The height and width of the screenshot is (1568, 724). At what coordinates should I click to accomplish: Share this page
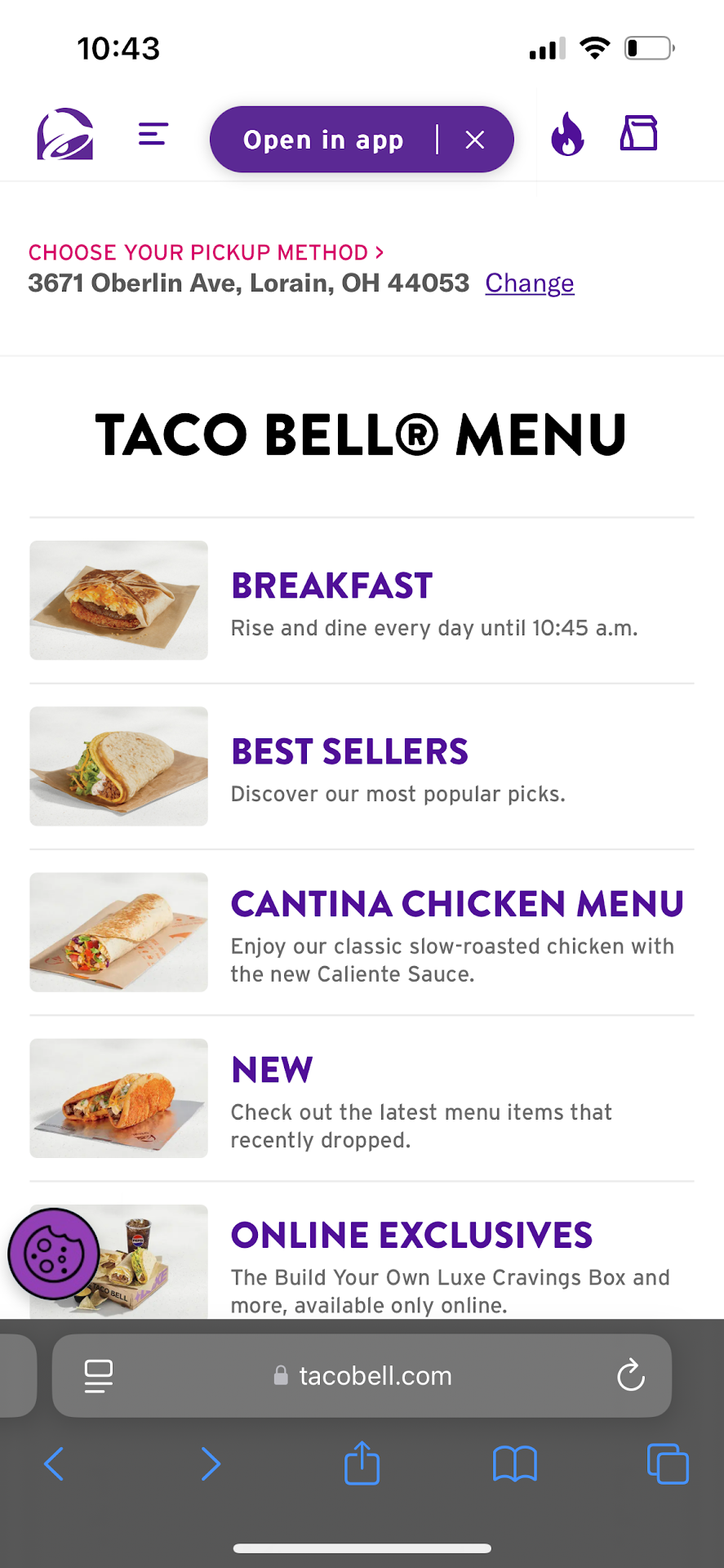point(362,1463)
